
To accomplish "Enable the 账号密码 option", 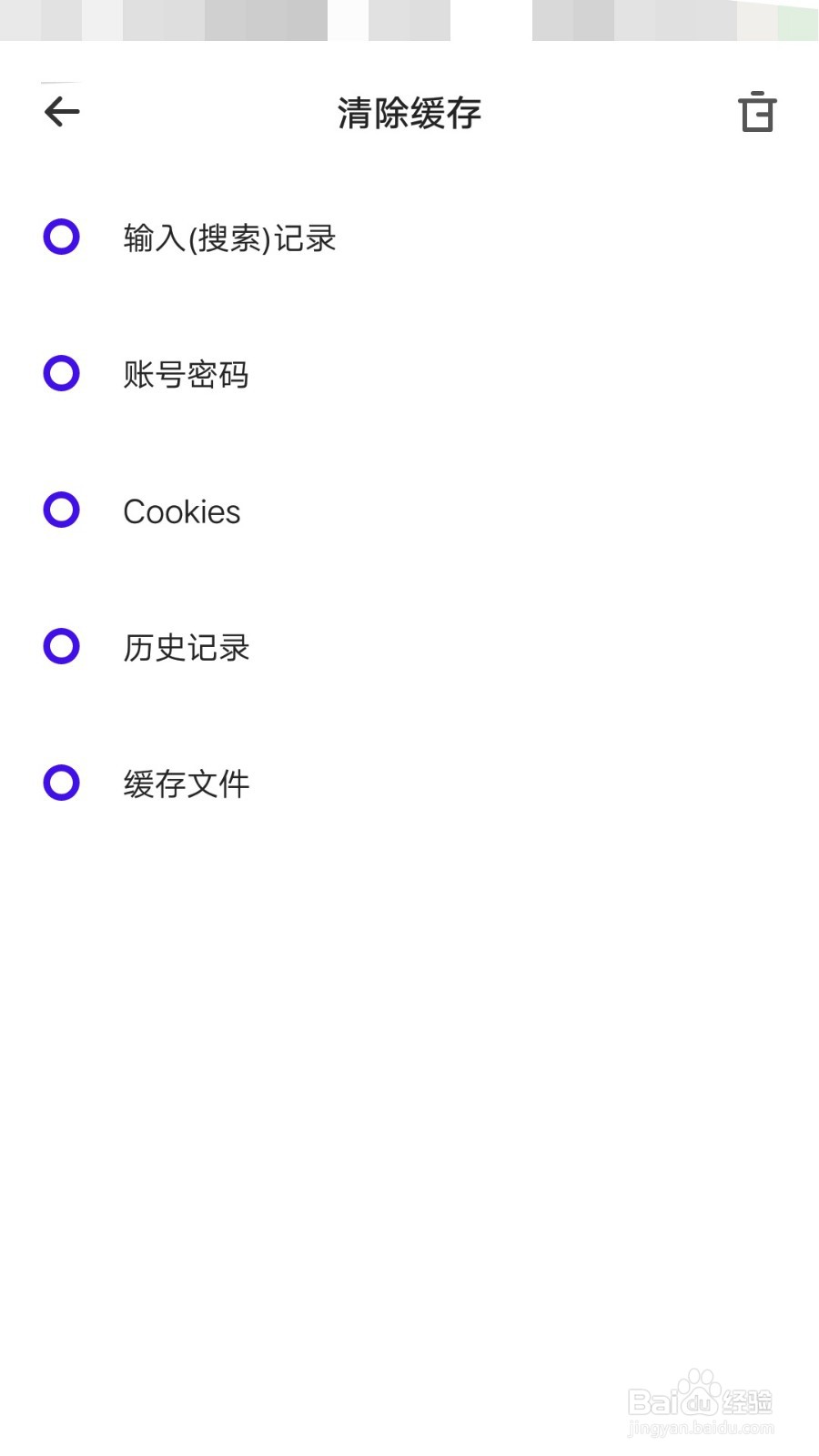I will tap(61, 374).
